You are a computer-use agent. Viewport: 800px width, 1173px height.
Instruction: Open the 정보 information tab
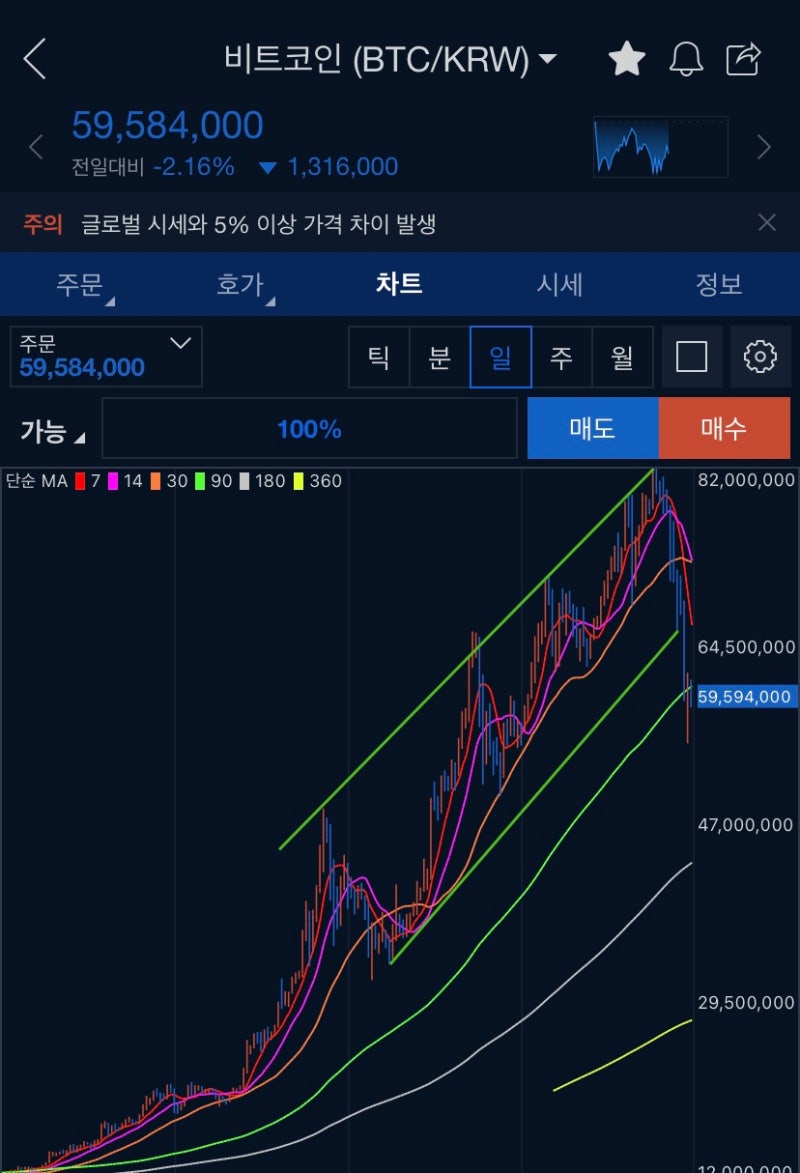tap(721, 285)
